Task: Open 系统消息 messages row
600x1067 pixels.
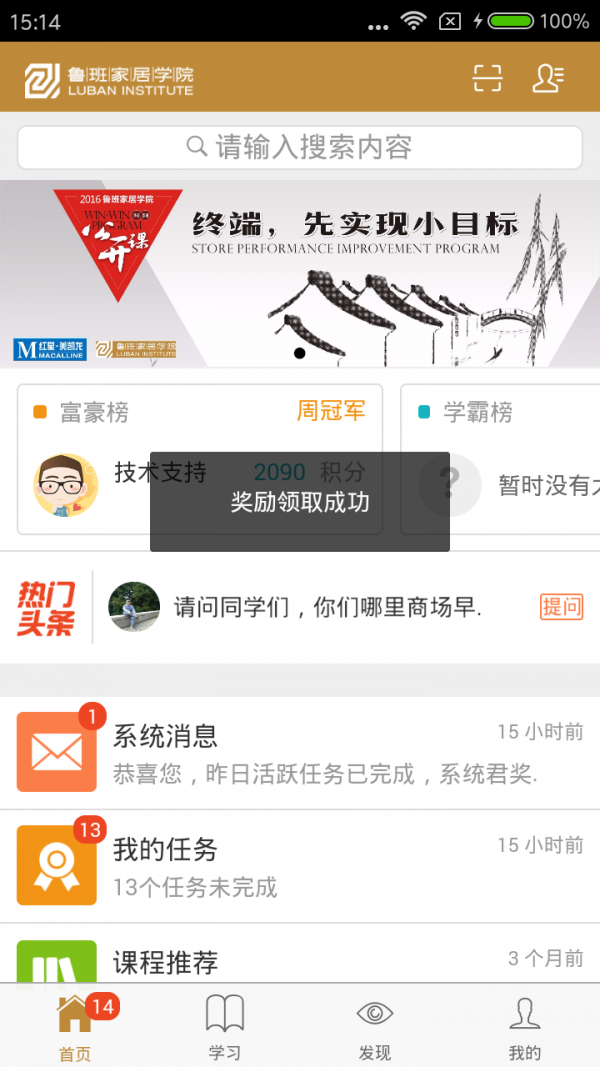Action: (x=300, y=753)
